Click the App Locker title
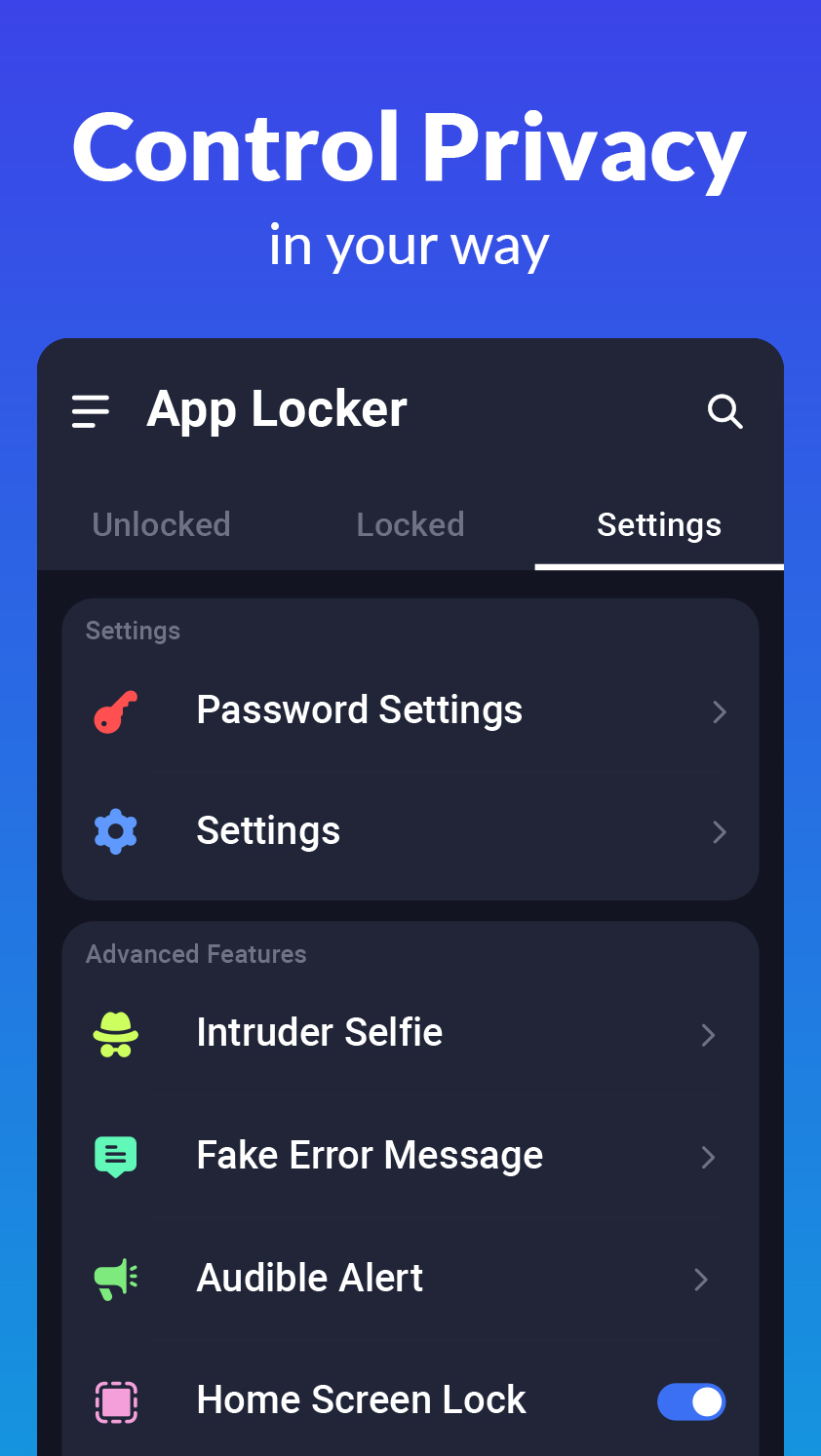Screen dimensions: 821x1456 coord(277,409)
